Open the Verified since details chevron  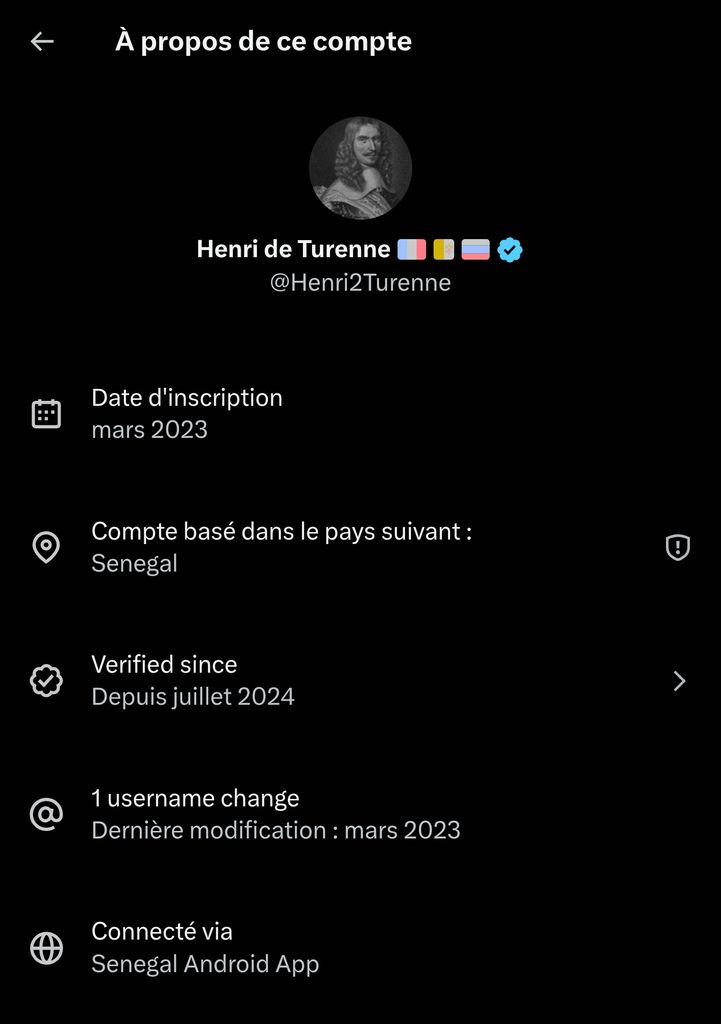pos(679,681)
